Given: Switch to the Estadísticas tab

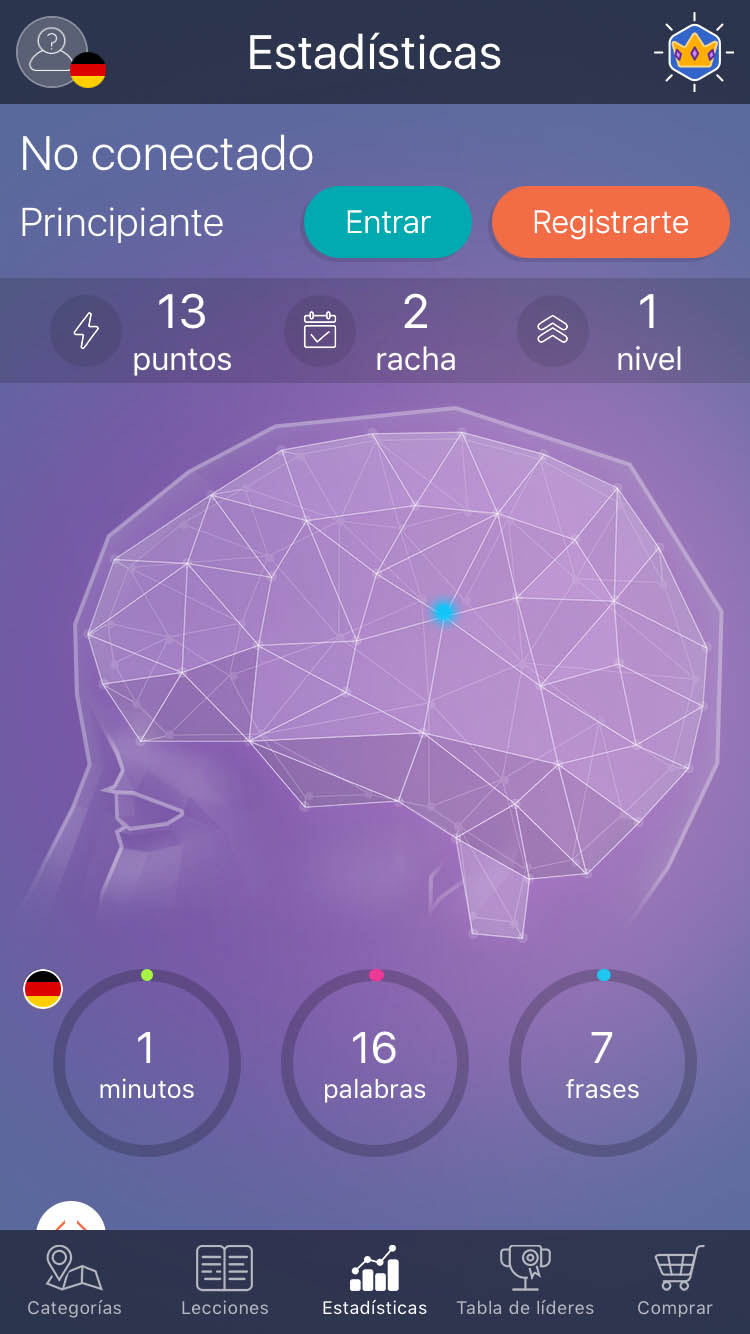Looking at the screenshot, I should point(375,1280).
